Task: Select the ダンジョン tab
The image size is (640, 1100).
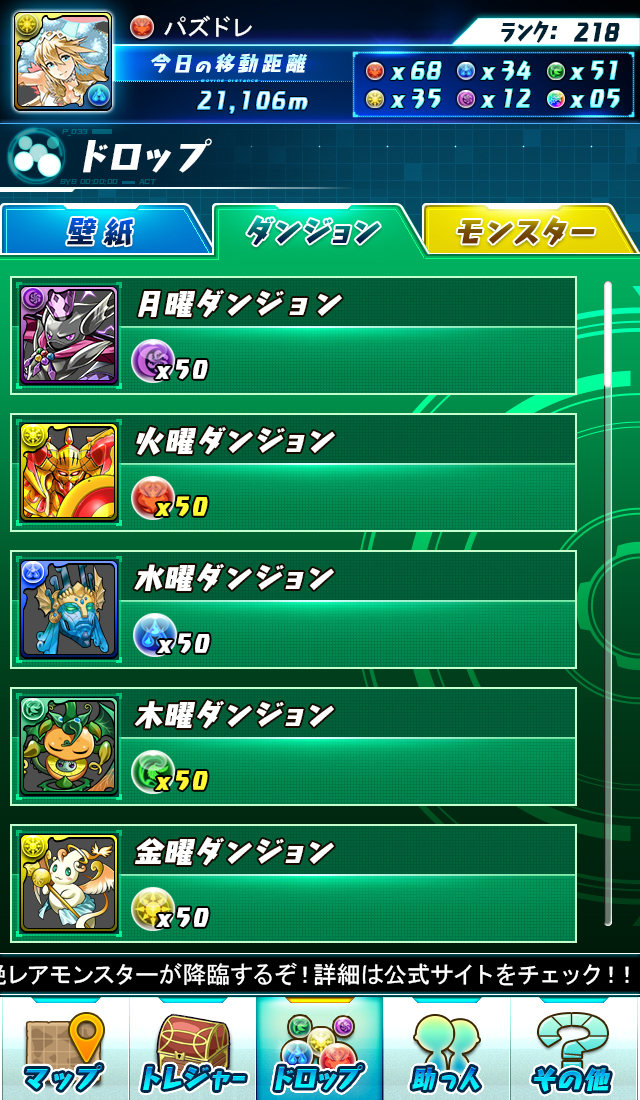Action: tap(313, 232)
